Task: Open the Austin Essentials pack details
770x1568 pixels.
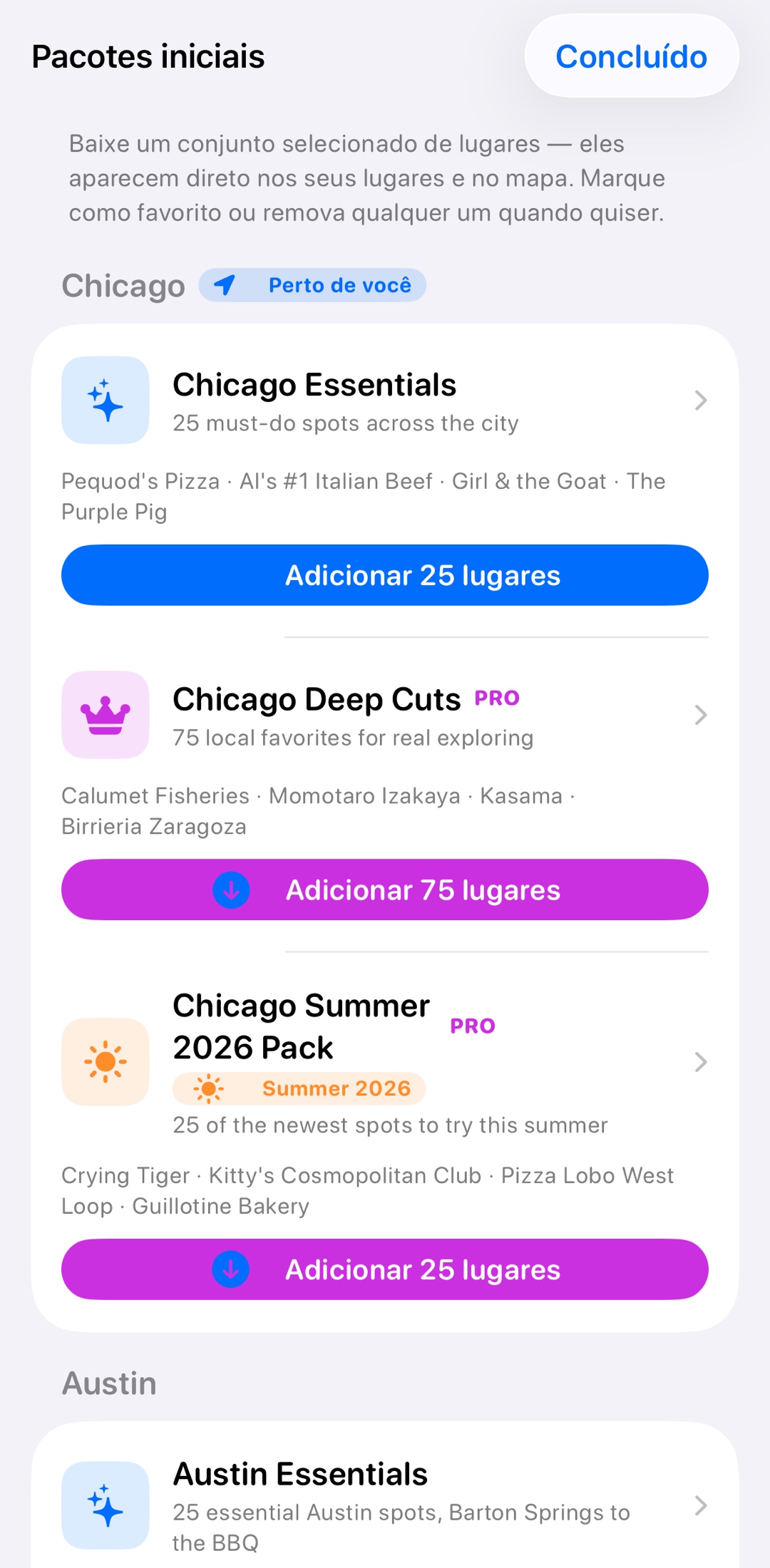Action: point(385,1505)
